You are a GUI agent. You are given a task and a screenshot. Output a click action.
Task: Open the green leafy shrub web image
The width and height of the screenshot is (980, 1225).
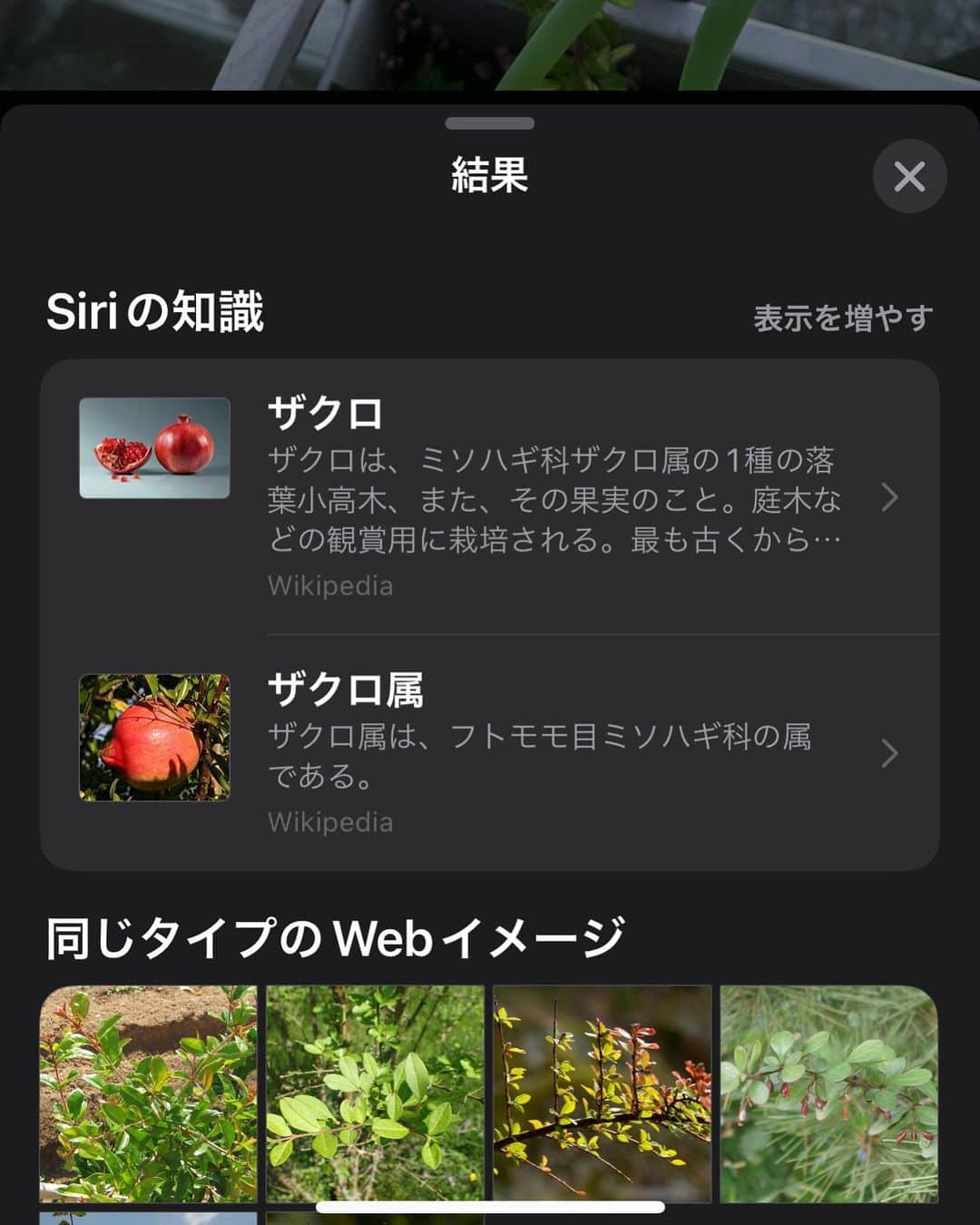coord(375,1093)
